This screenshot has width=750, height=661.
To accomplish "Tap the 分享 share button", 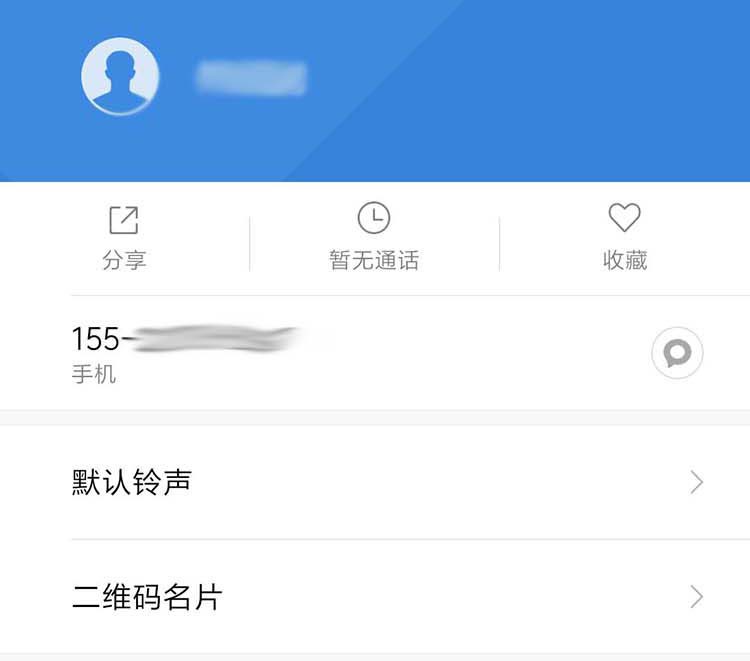I will [x=124, y=238].
